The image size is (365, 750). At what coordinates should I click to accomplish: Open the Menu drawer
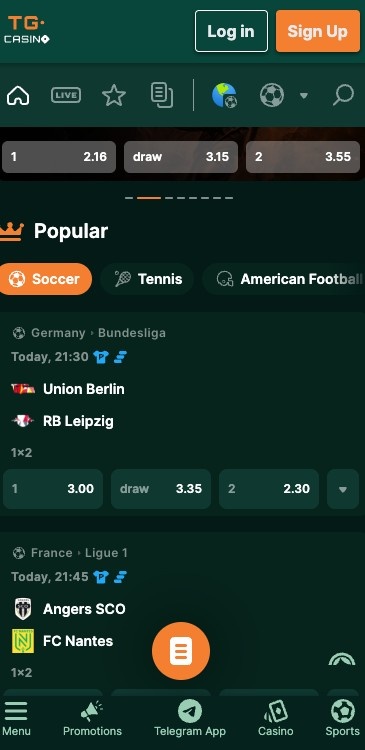tap(16, 718)
